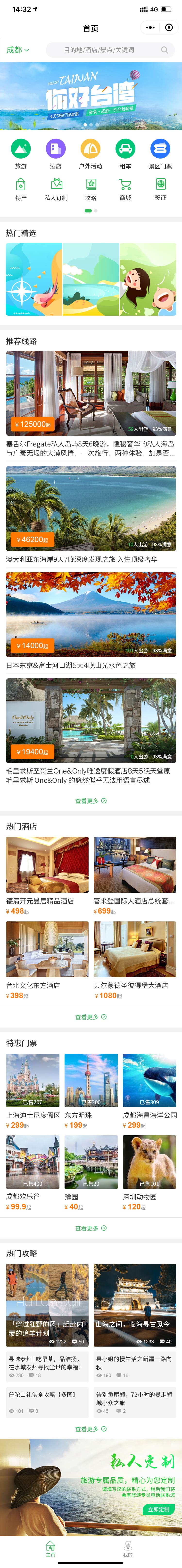Browse 景区门票 tickets
This screenshot has height=1568, width=182.
coord(160,153)
